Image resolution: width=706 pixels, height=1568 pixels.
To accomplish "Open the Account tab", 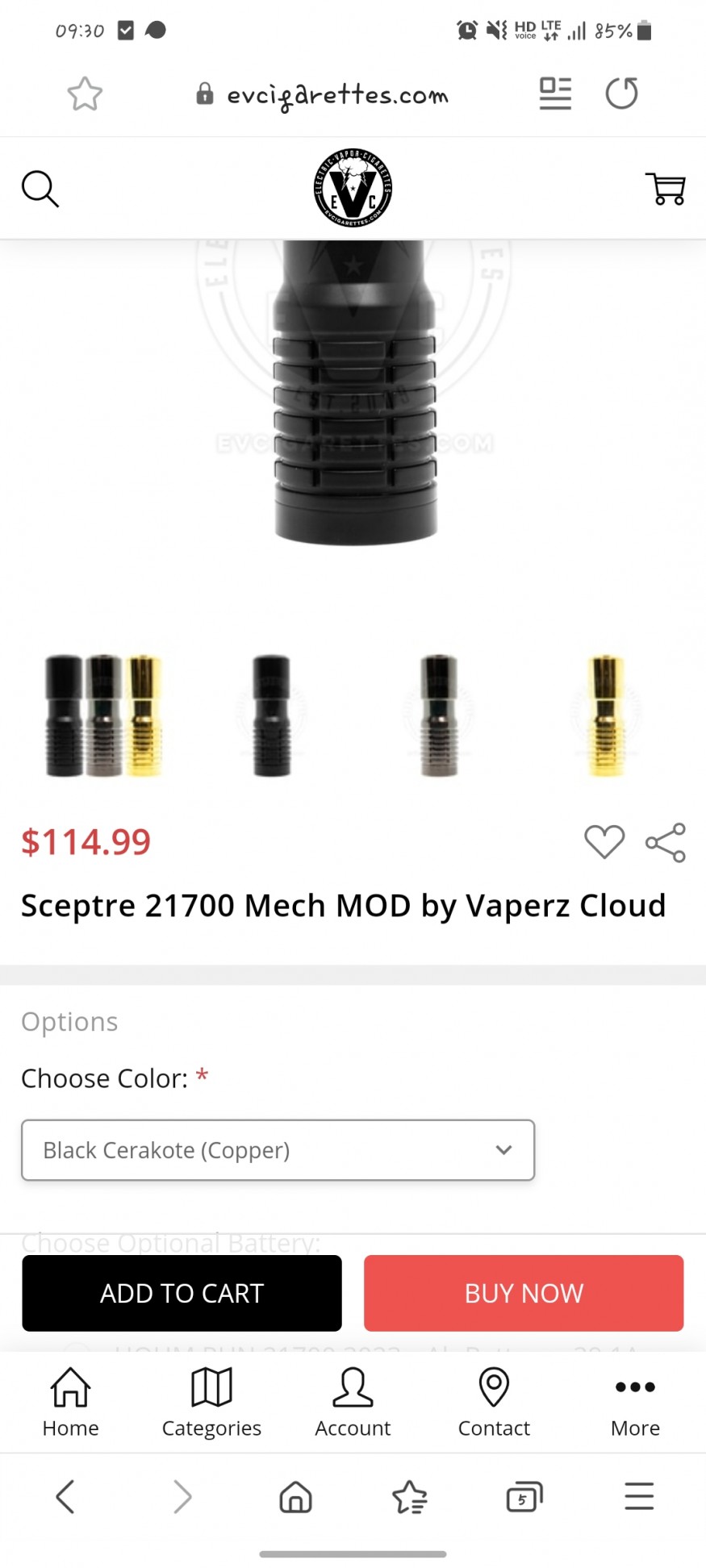I will pos(353,1403).
